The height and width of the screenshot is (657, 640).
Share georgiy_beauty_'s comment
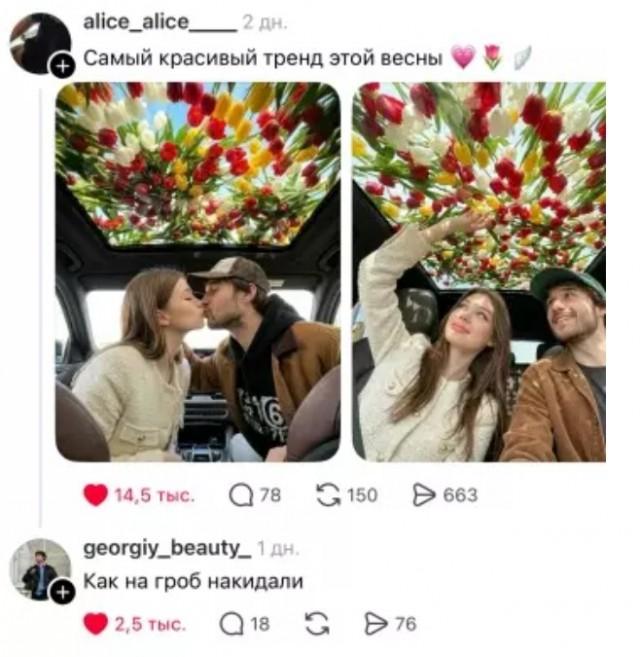click(x=376, y=625)
